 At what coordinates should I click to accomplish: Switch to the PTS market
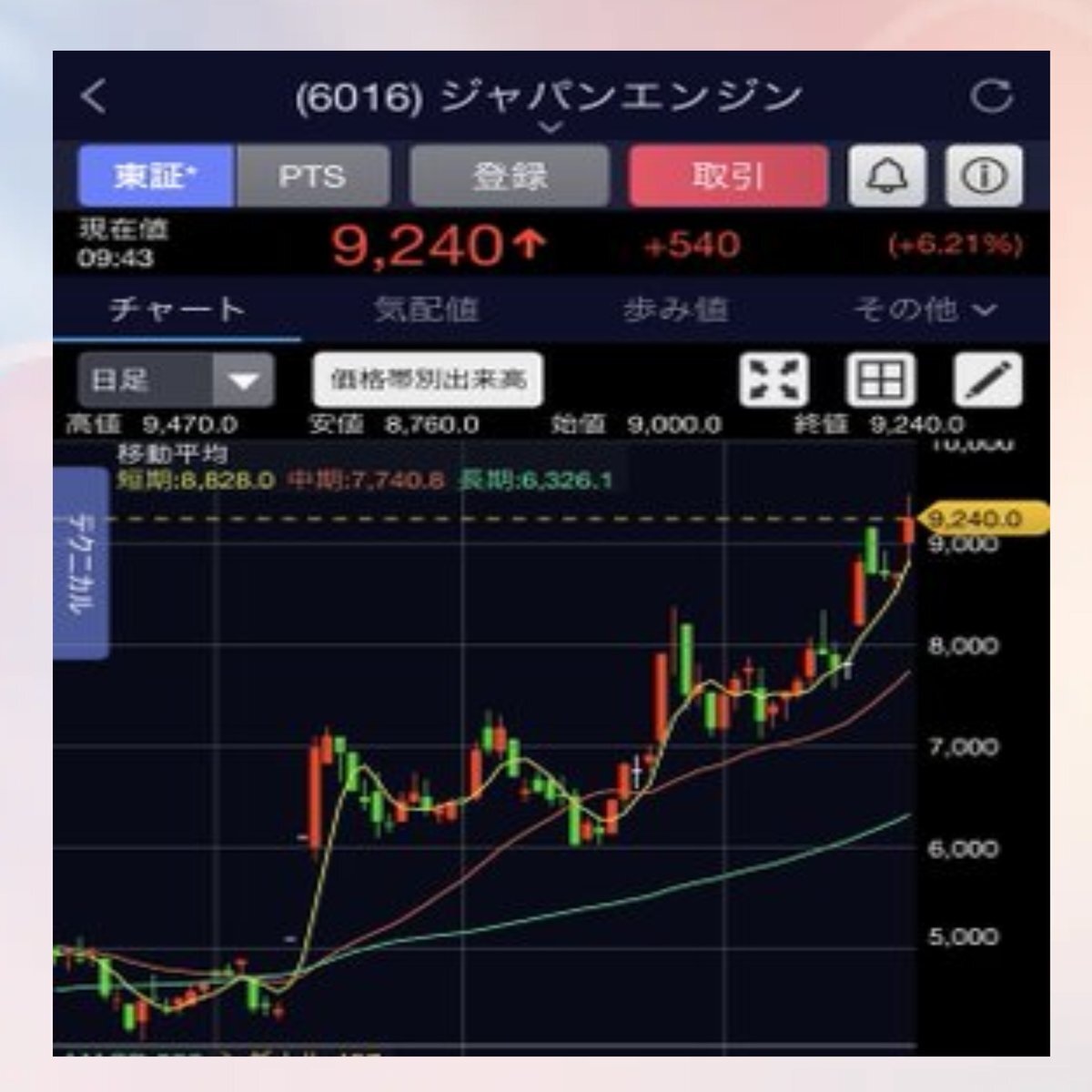pos(313,176)
